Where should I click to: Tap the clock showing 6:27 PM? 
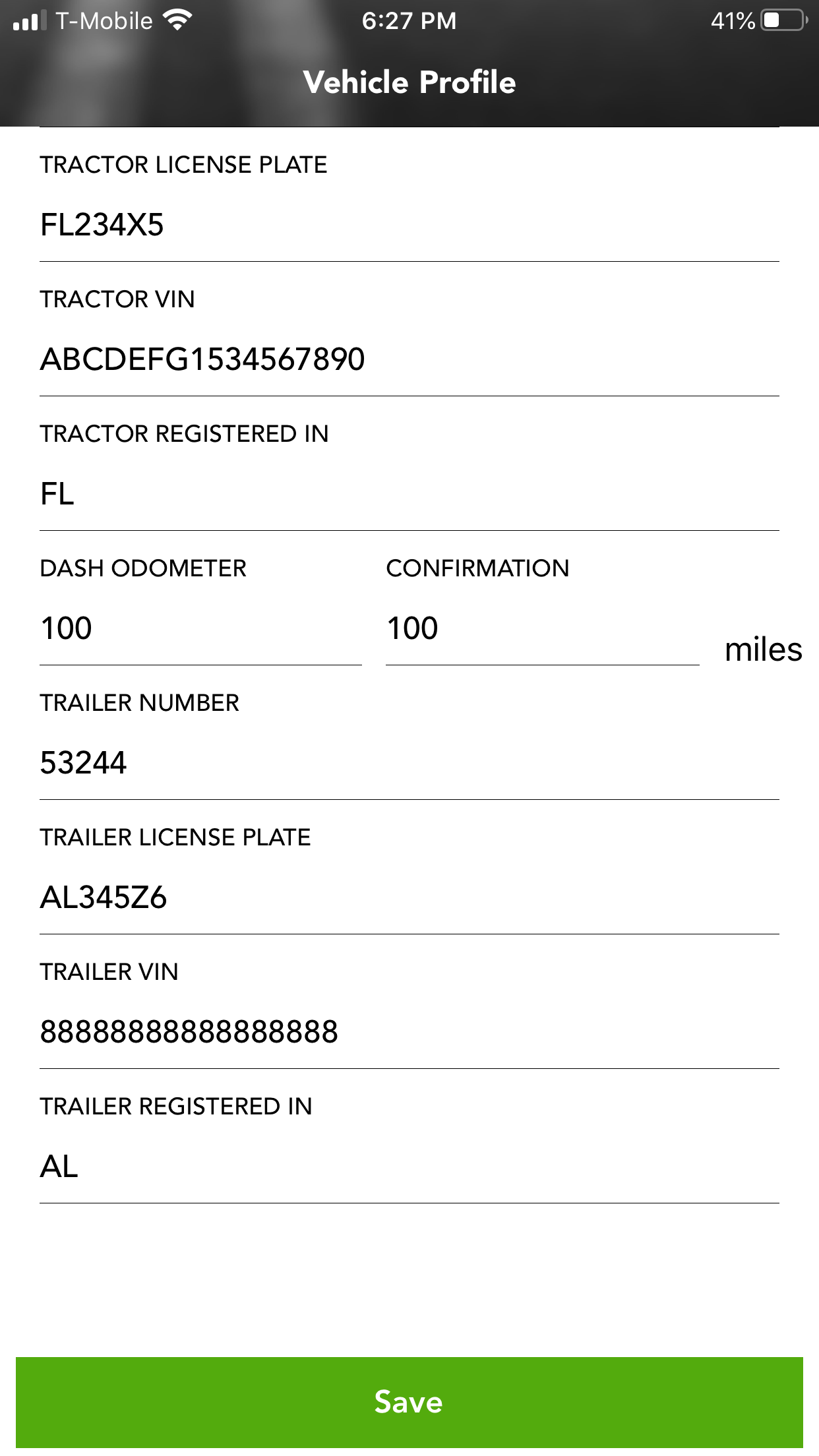coord(409,21)
